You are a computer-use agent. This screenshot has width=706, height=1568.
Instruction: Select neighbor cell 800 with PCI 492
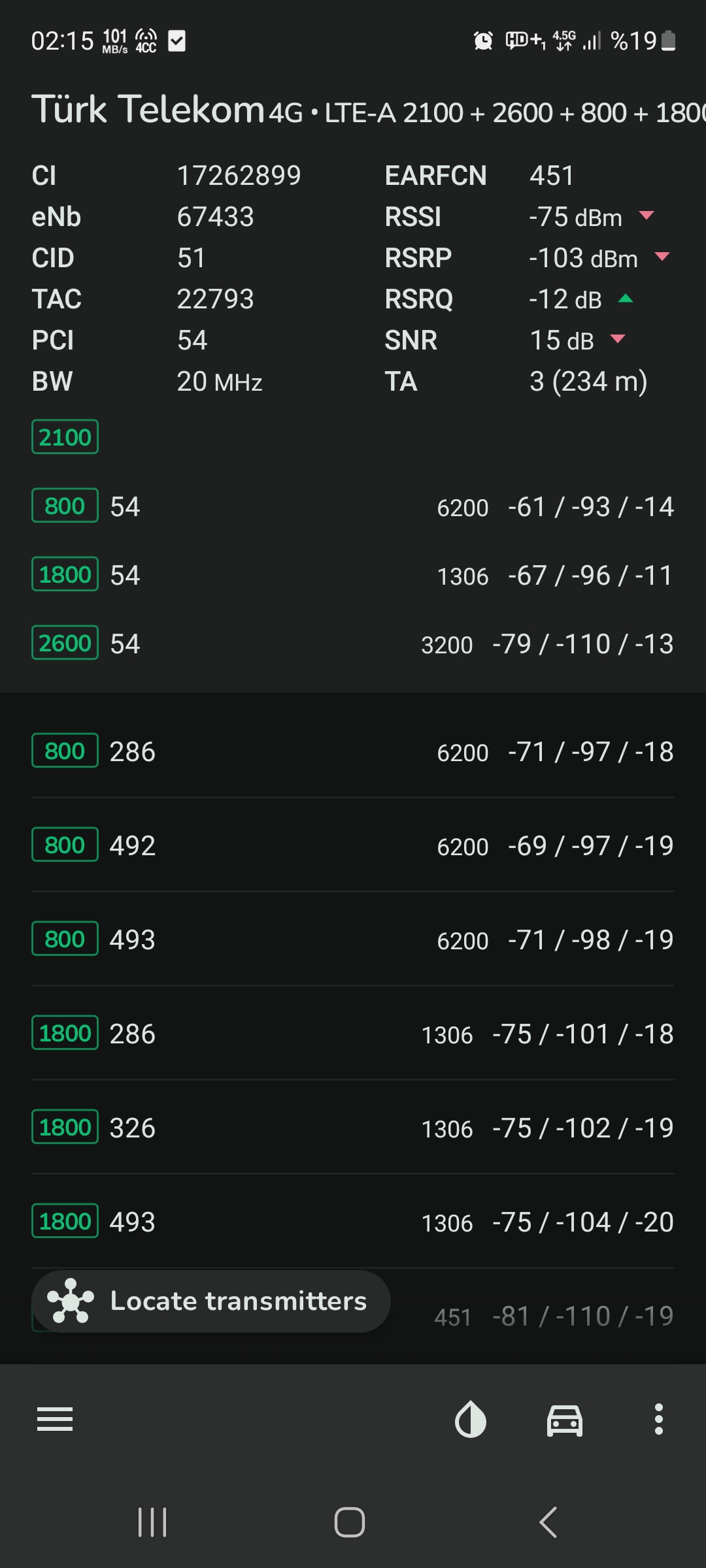353,845
